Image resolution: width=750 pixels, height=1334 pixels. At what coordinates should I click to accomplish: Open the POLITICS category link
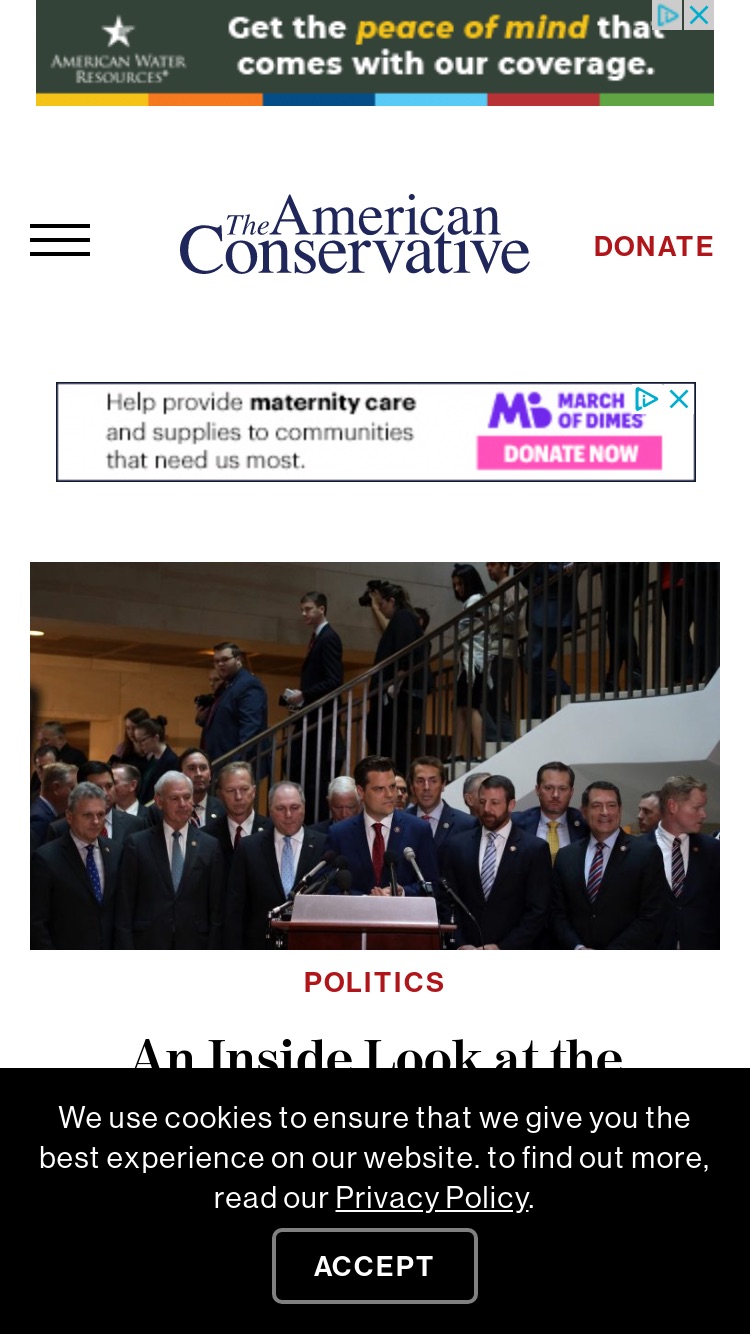375,983
